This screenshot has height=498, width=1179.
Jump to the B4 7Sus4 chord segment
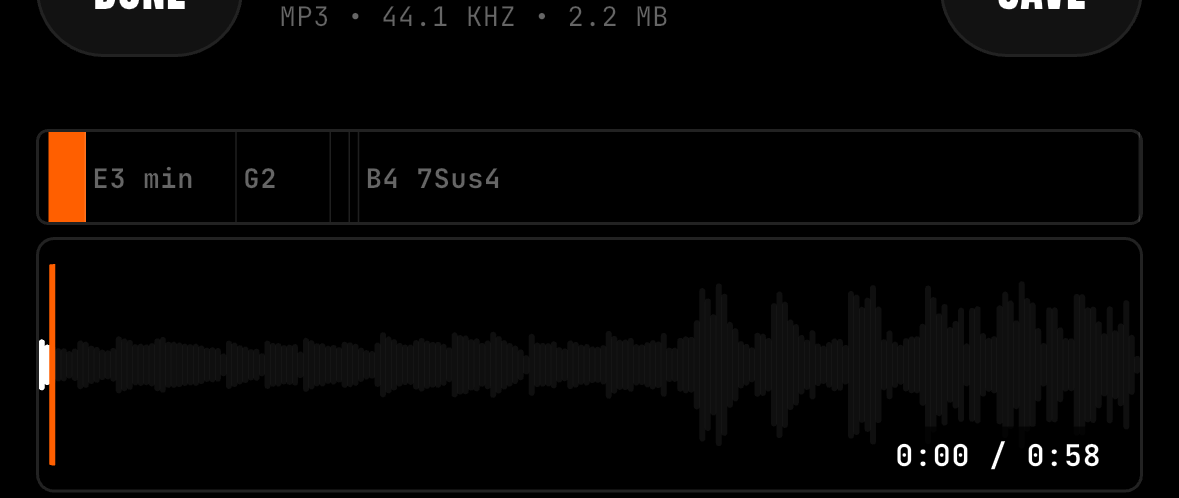(x=434, y=179)
